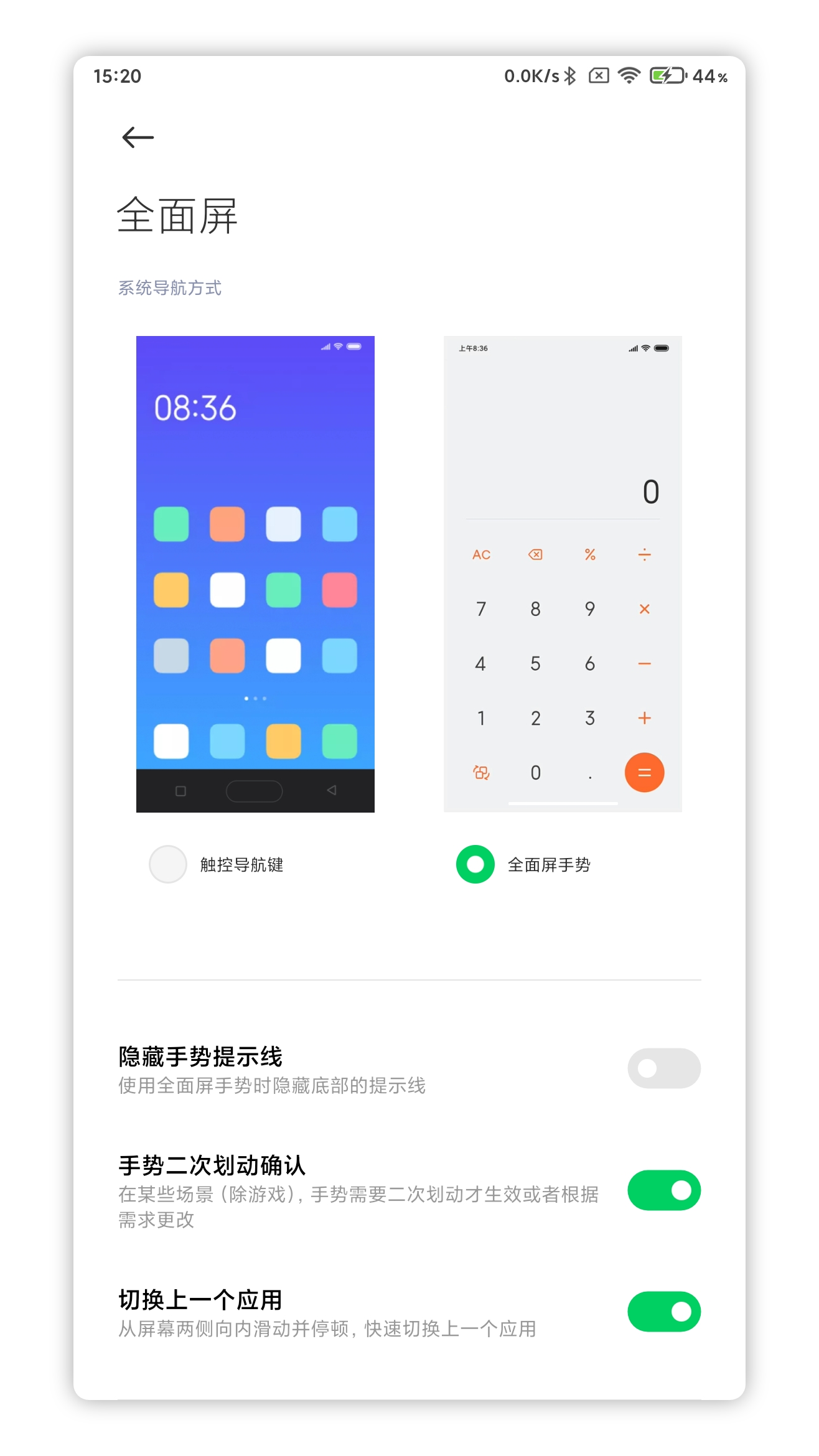This screenshot has width=819, height=1456.
Task: Select the 全面屏手势 radio button
Action: [x=475, y=864]
